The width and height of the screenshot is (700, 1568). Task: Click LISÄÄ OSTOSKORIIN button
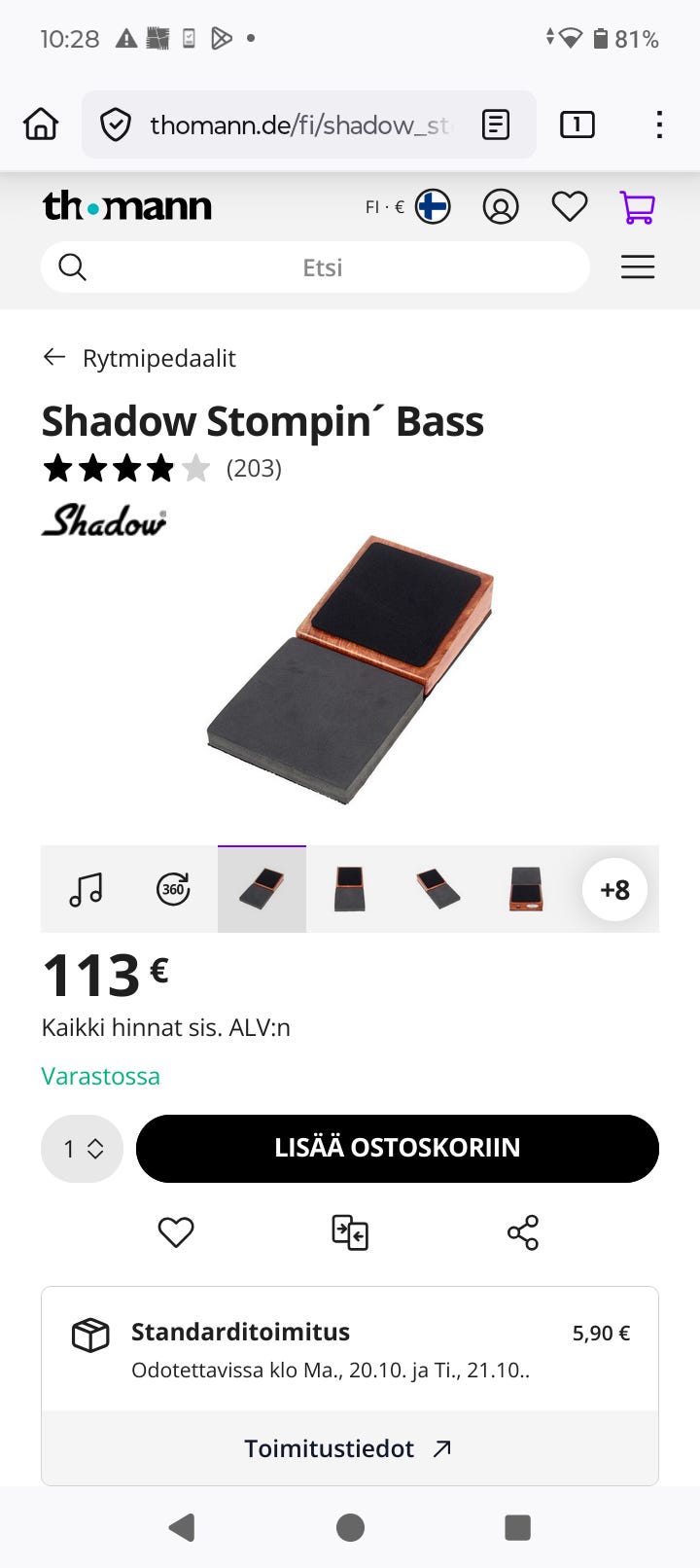(397, 1148)
